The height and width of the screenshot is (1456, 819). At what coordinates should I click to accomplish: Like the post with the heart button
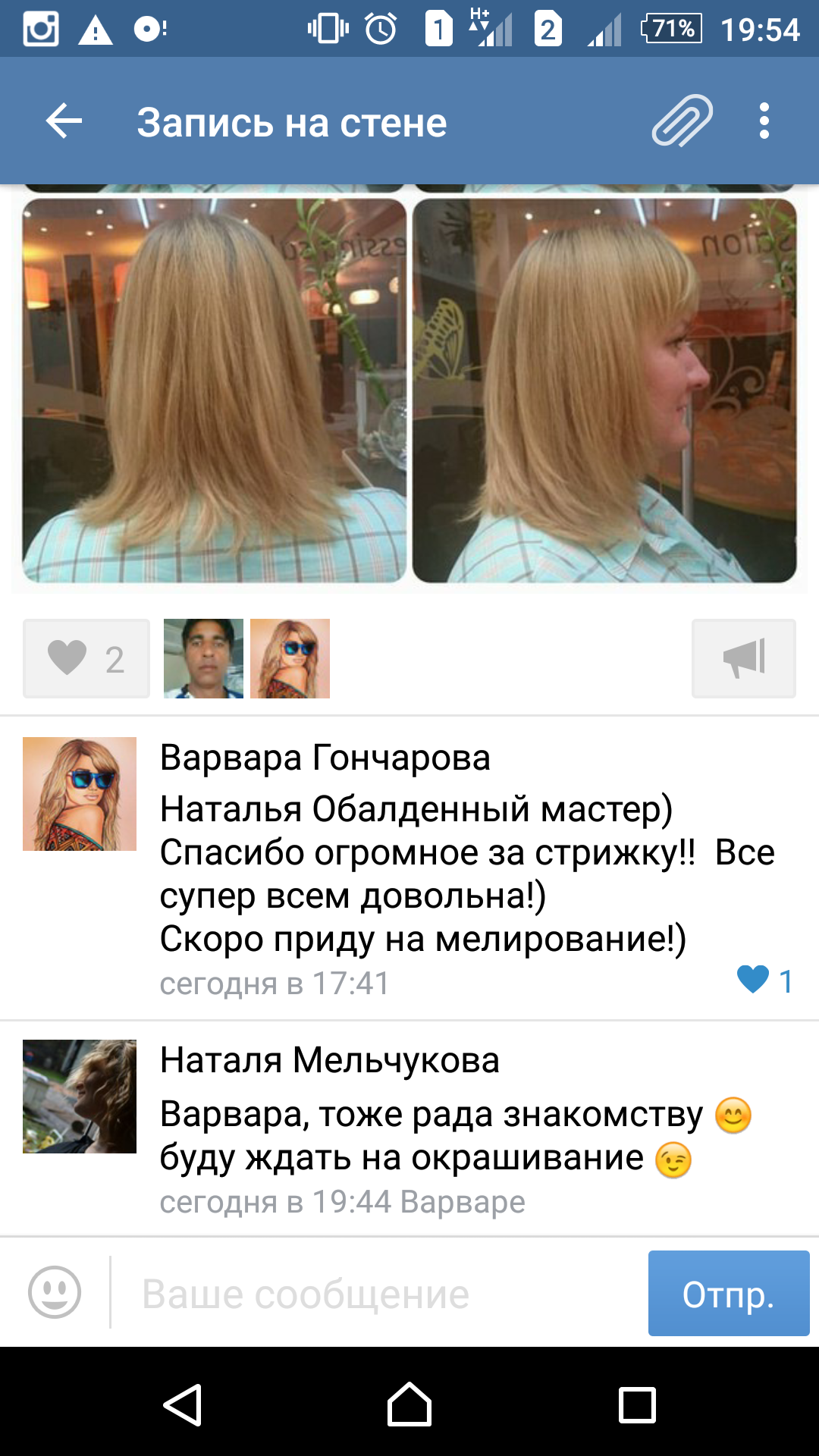point(86,658)
